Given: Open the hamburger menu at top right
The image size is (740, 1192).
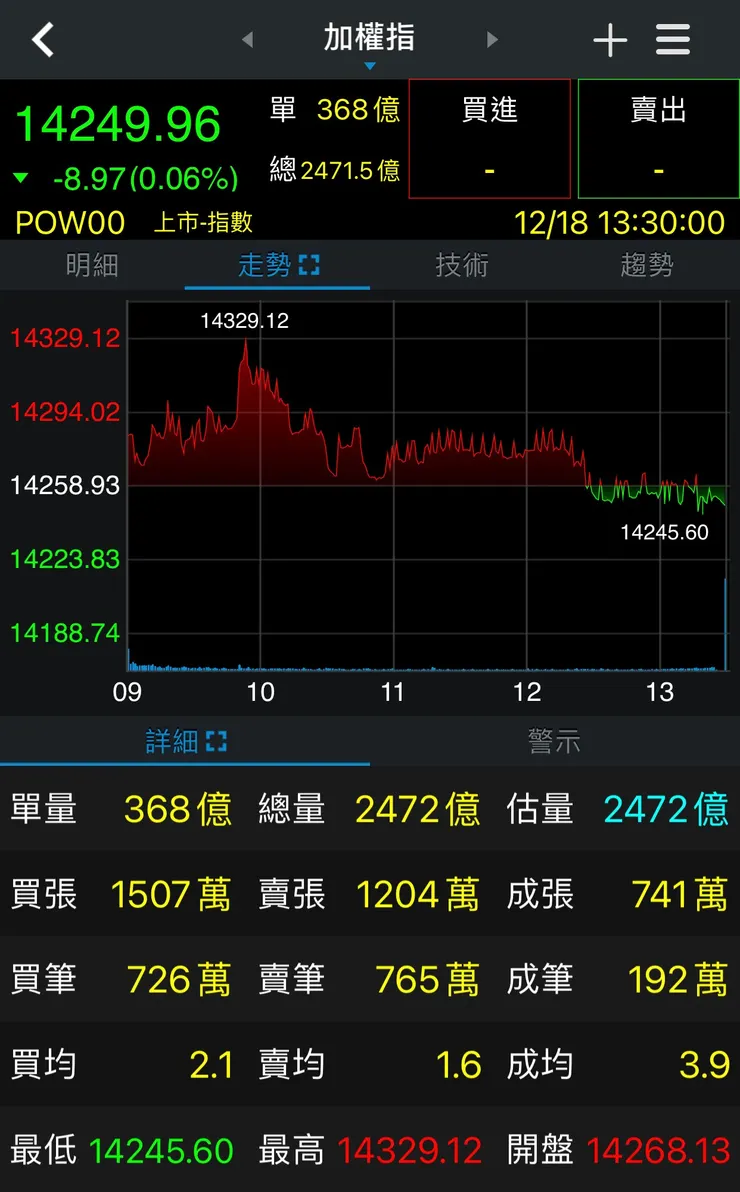Looking at the screenshot, I should 672,40.
